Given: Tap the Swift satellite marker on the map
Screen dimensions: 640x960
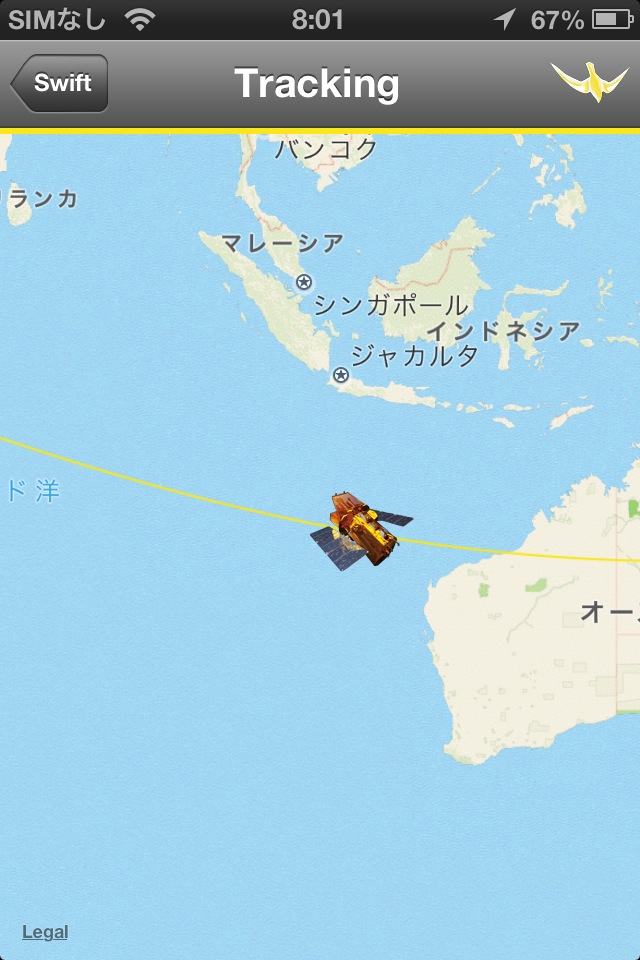Looking at the screenshot, I should pos(361,531).
